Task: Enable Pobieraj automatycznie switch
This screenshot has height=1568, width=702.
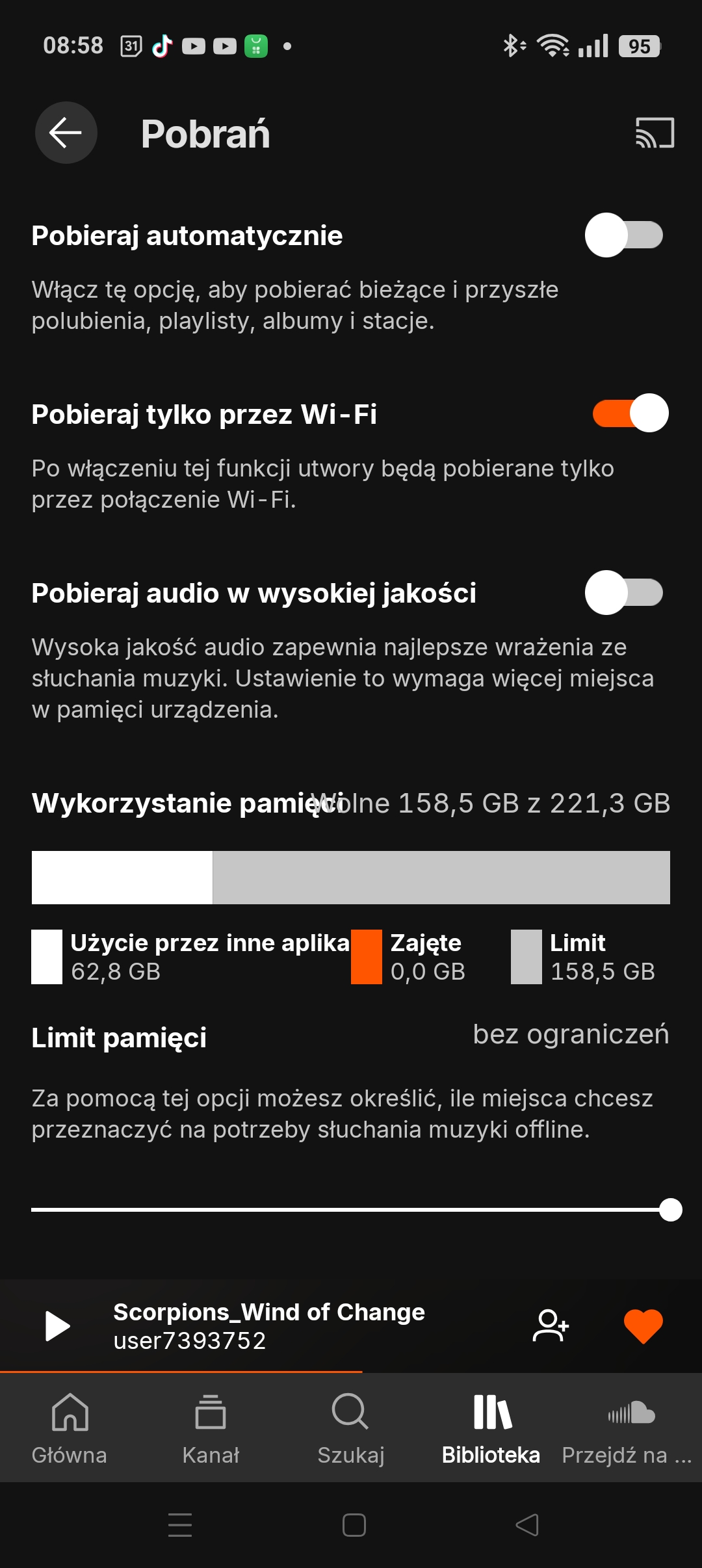Action: point(624,235)
